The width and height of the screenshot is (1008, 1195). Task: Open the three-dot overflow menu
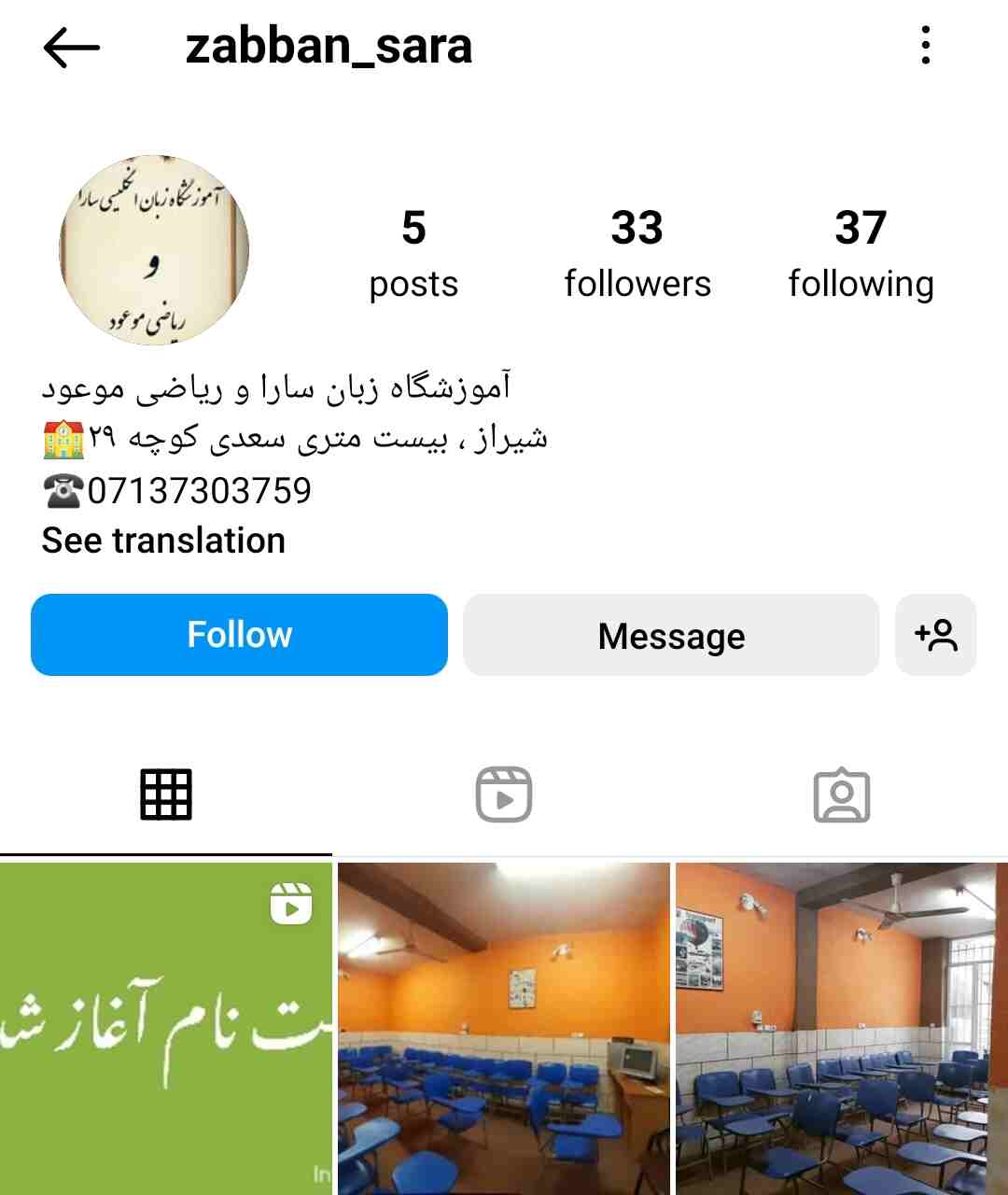point(925,45)
